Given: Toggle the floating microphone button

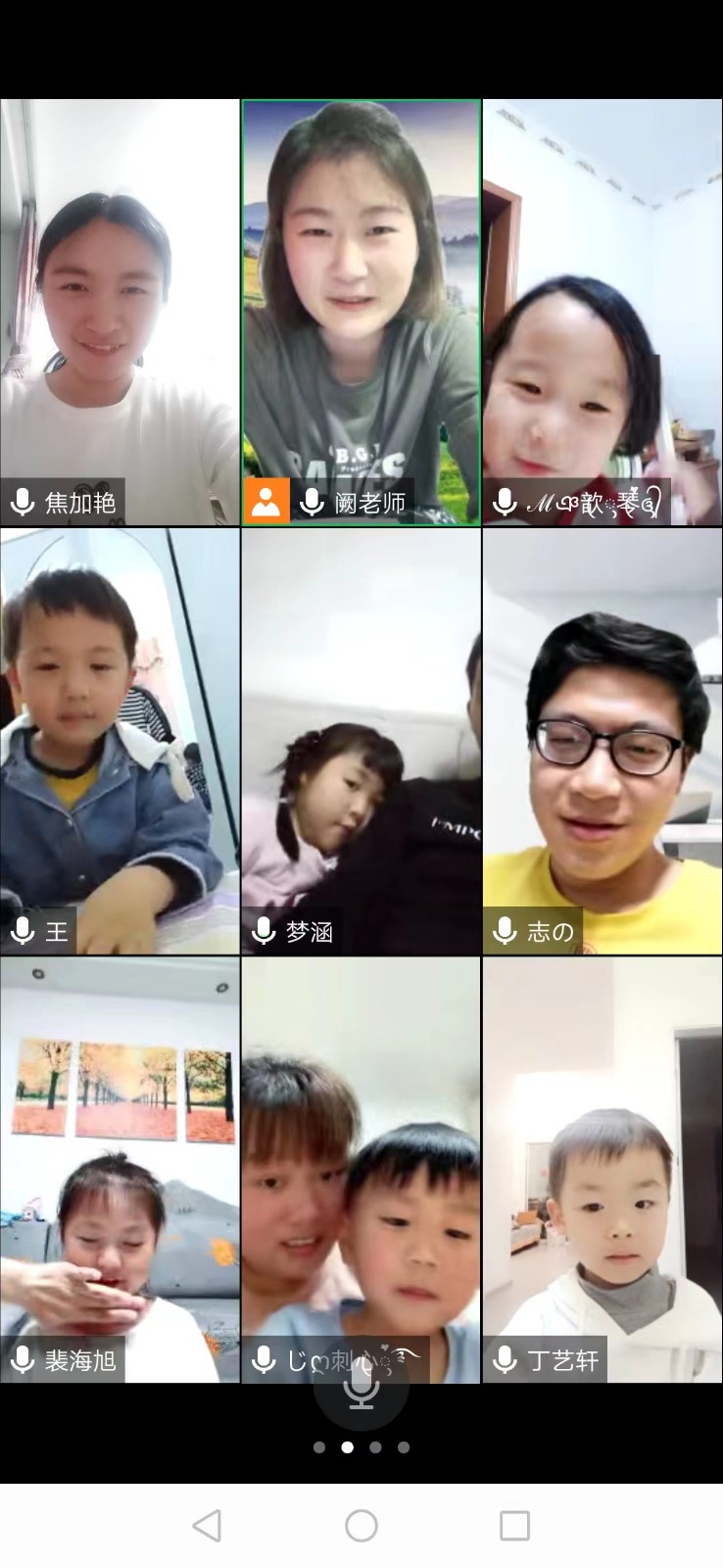Looking at the screenshot, I should click(361, 1390).
